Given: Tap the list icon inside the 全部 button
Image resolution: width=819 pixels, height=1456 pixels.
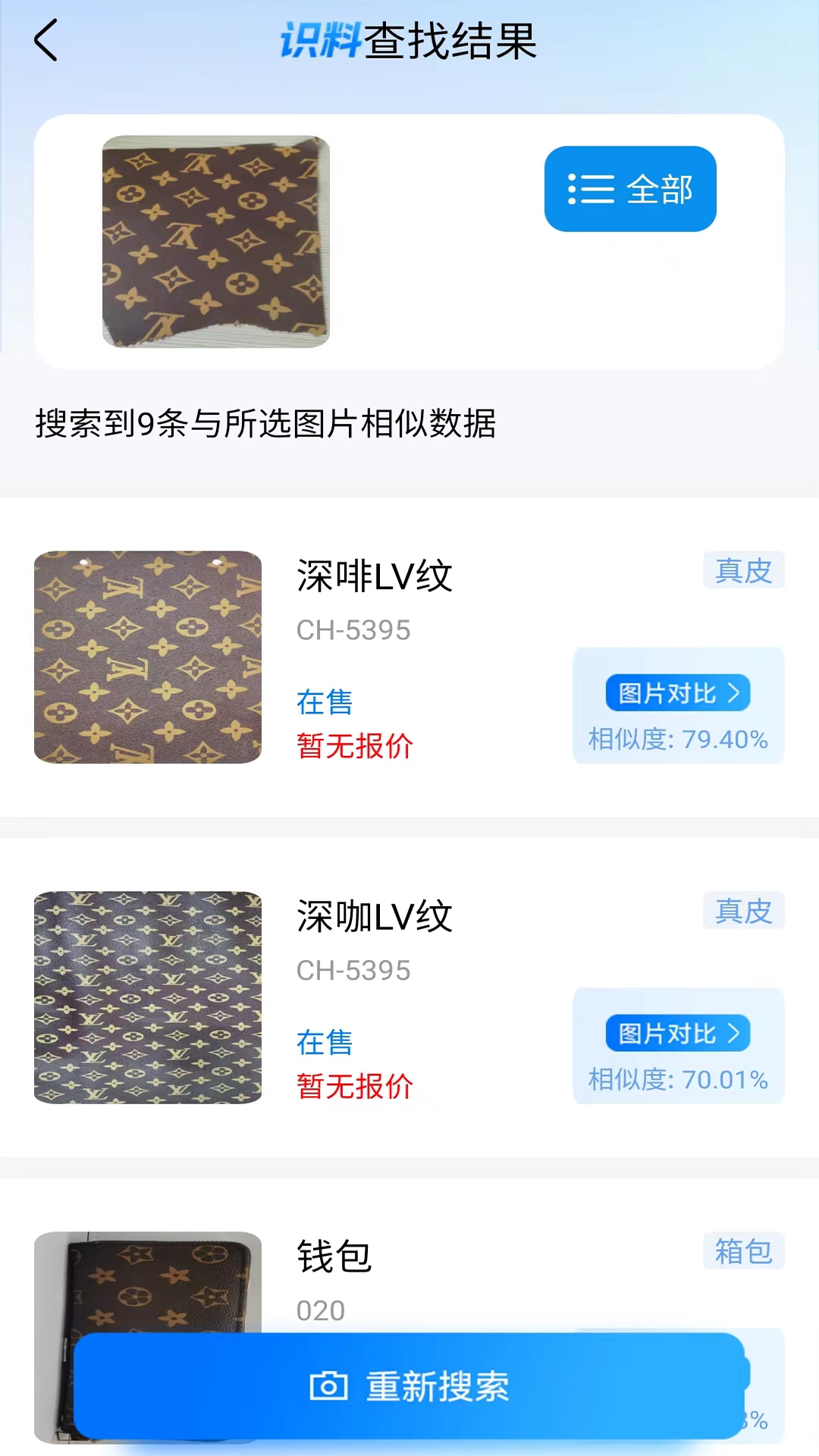Looking at the screenshot, I should point(591,190).
